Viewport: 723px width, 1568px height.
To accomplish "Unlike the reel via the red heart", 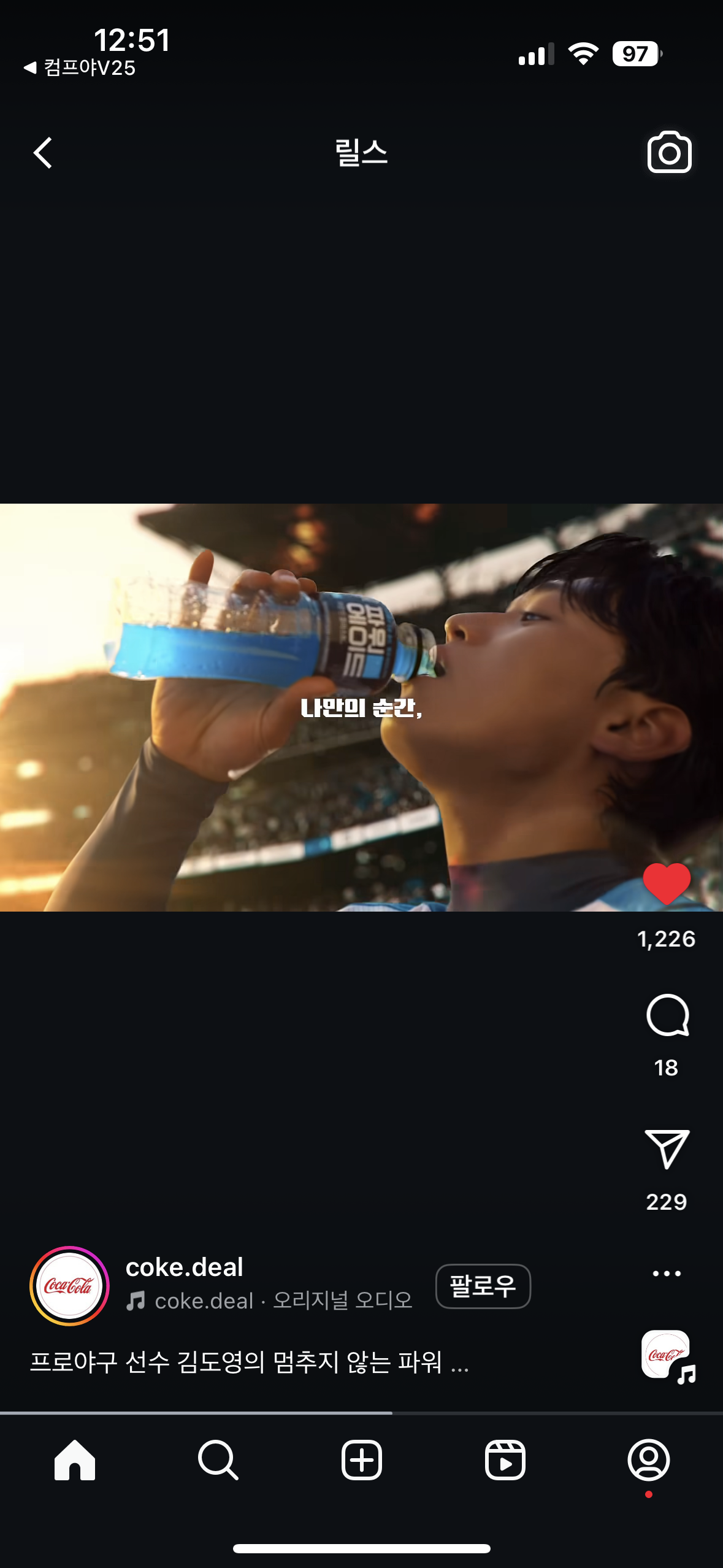I will pyautogui.click(x=667, y=884).
